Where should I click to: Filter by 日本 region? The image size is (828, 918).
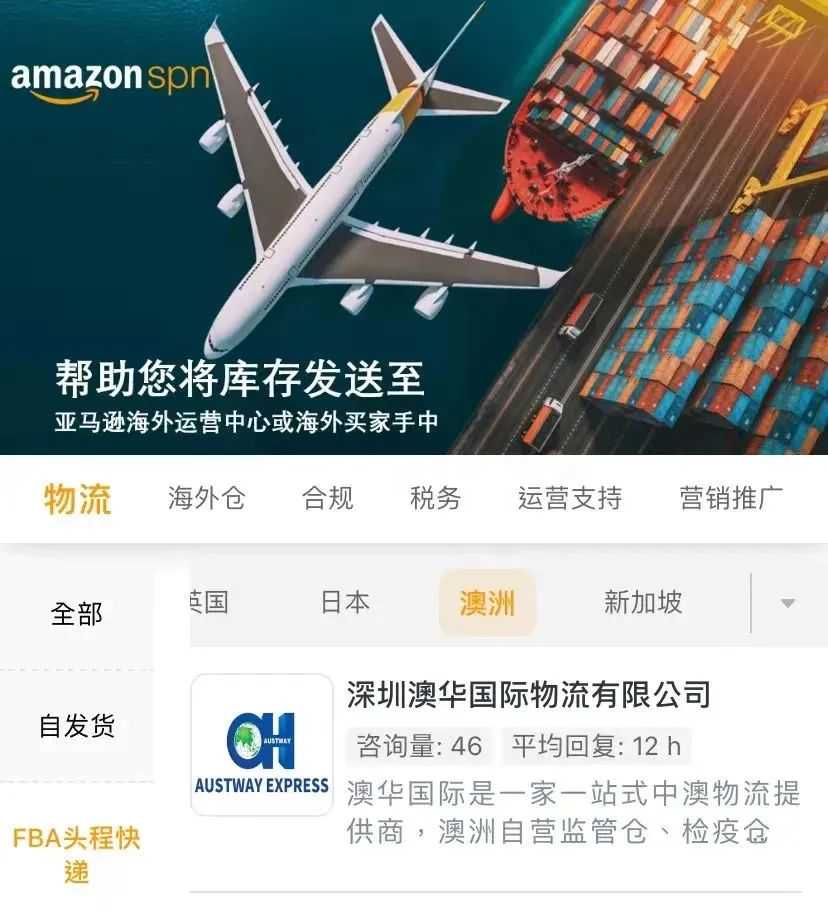(345, 602)
